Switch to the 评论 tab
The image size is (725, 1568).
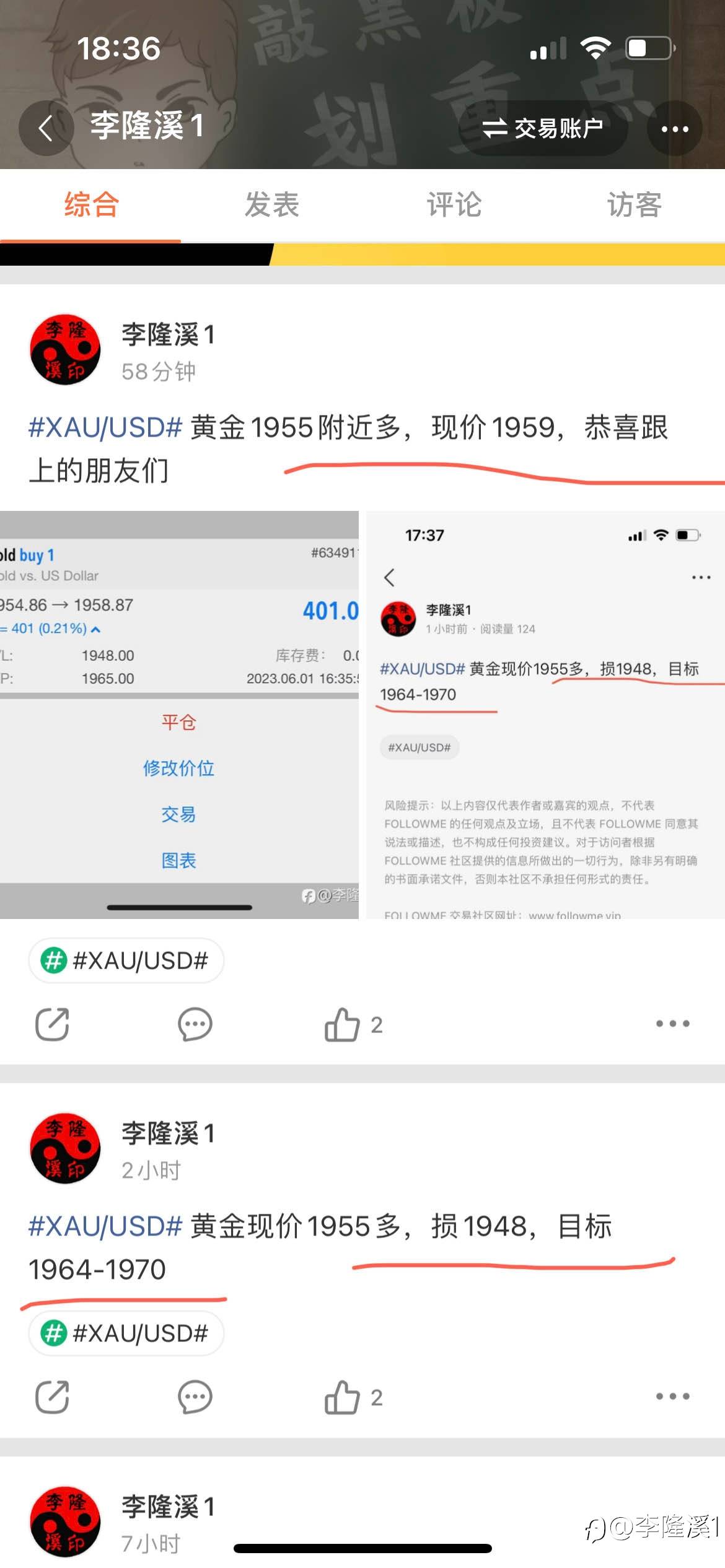tap(454, 205)
